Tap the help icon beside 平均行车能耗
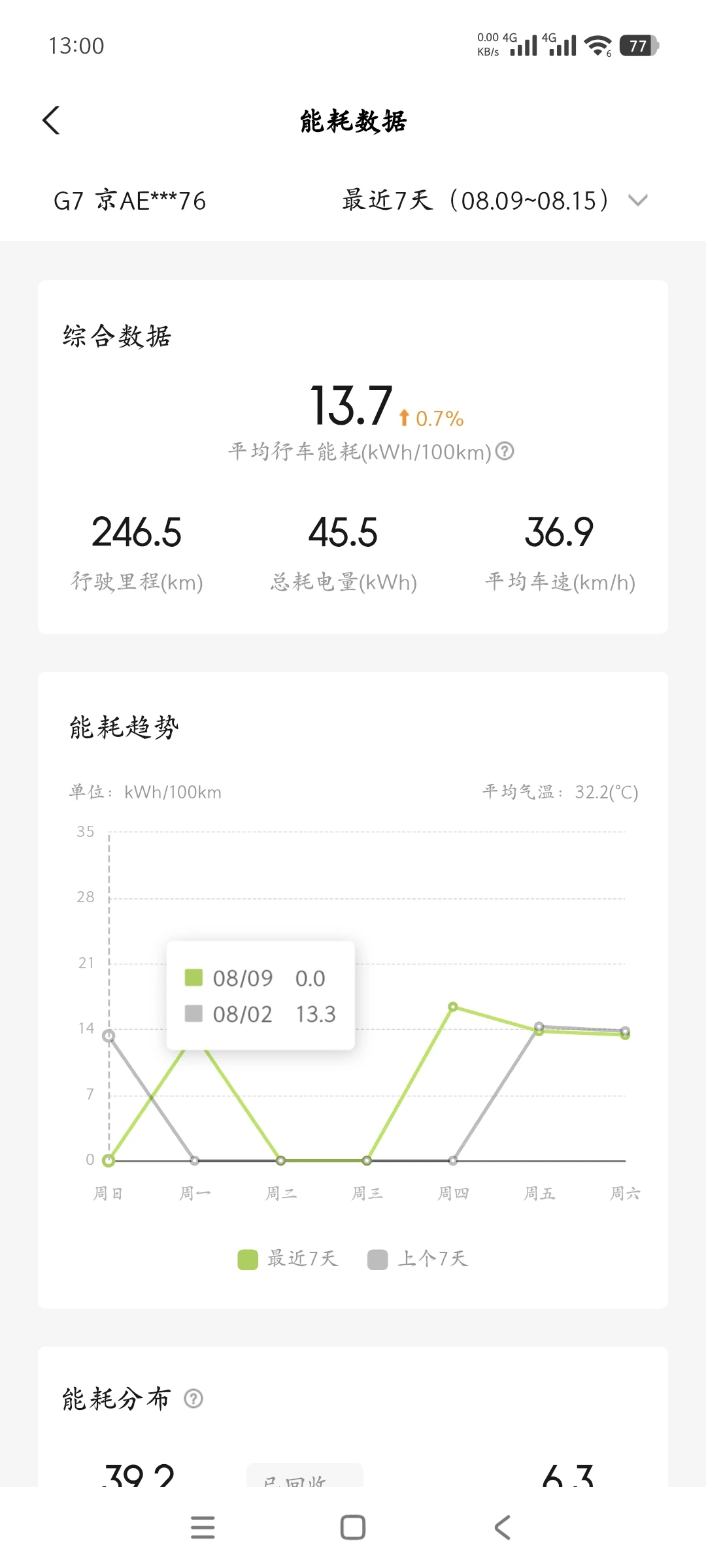The height and width of the screenshot is (1568, 706). (505, 451)
